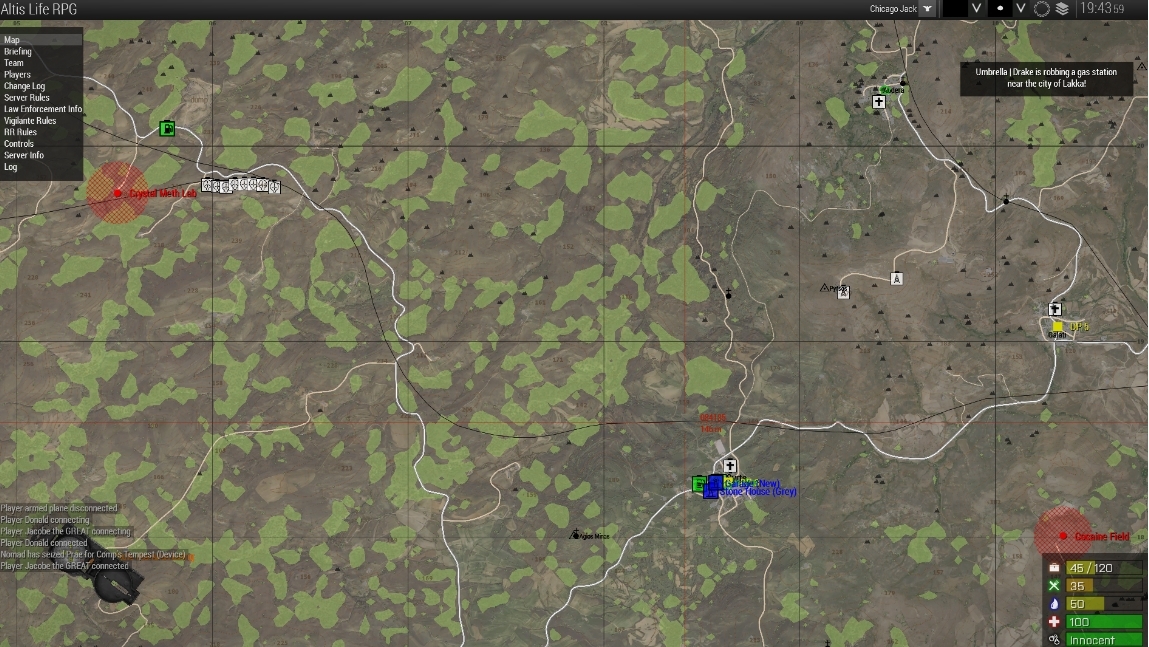Open the Briefing section
This screenshot has height=647, width=1149.
[18, 51]
